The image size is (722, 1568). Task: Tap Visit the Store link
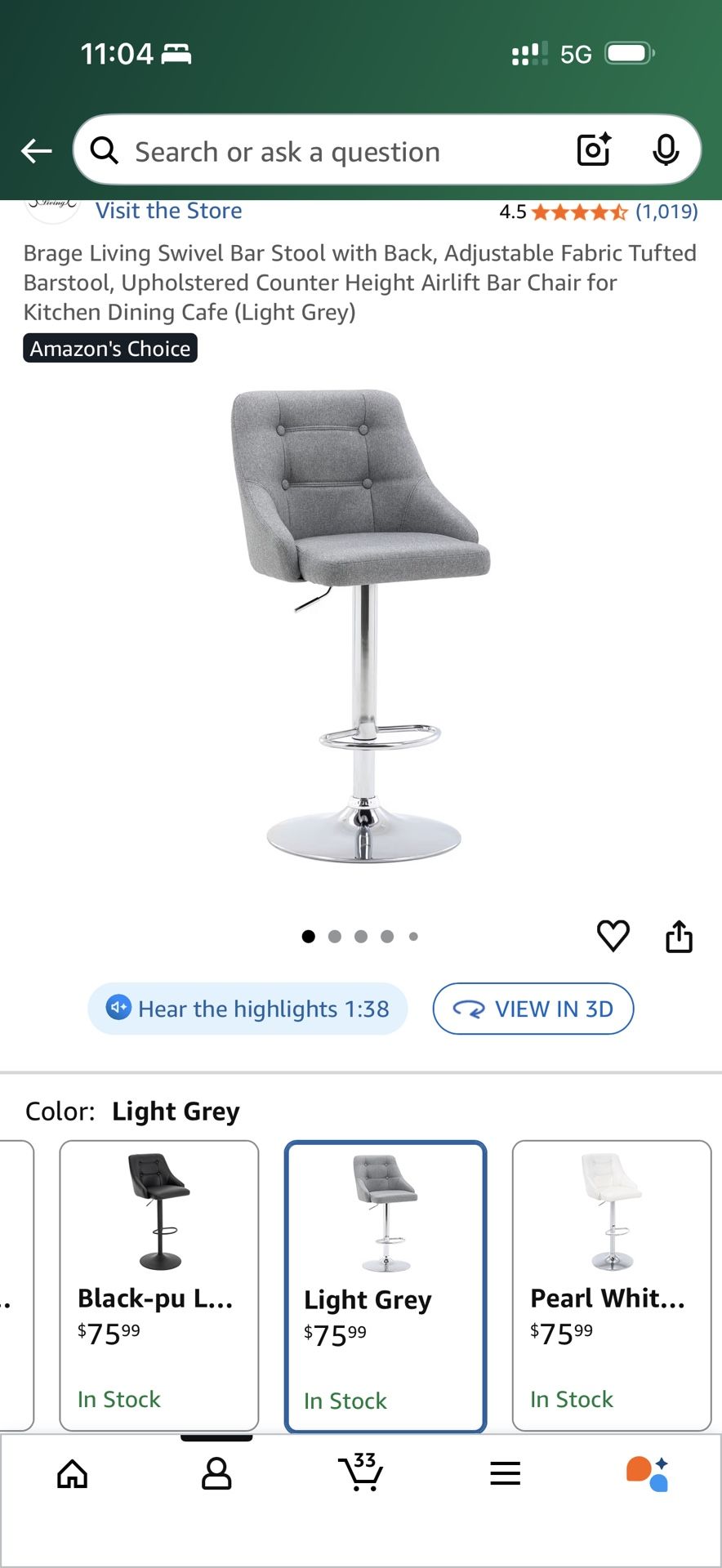pos(168,211)
